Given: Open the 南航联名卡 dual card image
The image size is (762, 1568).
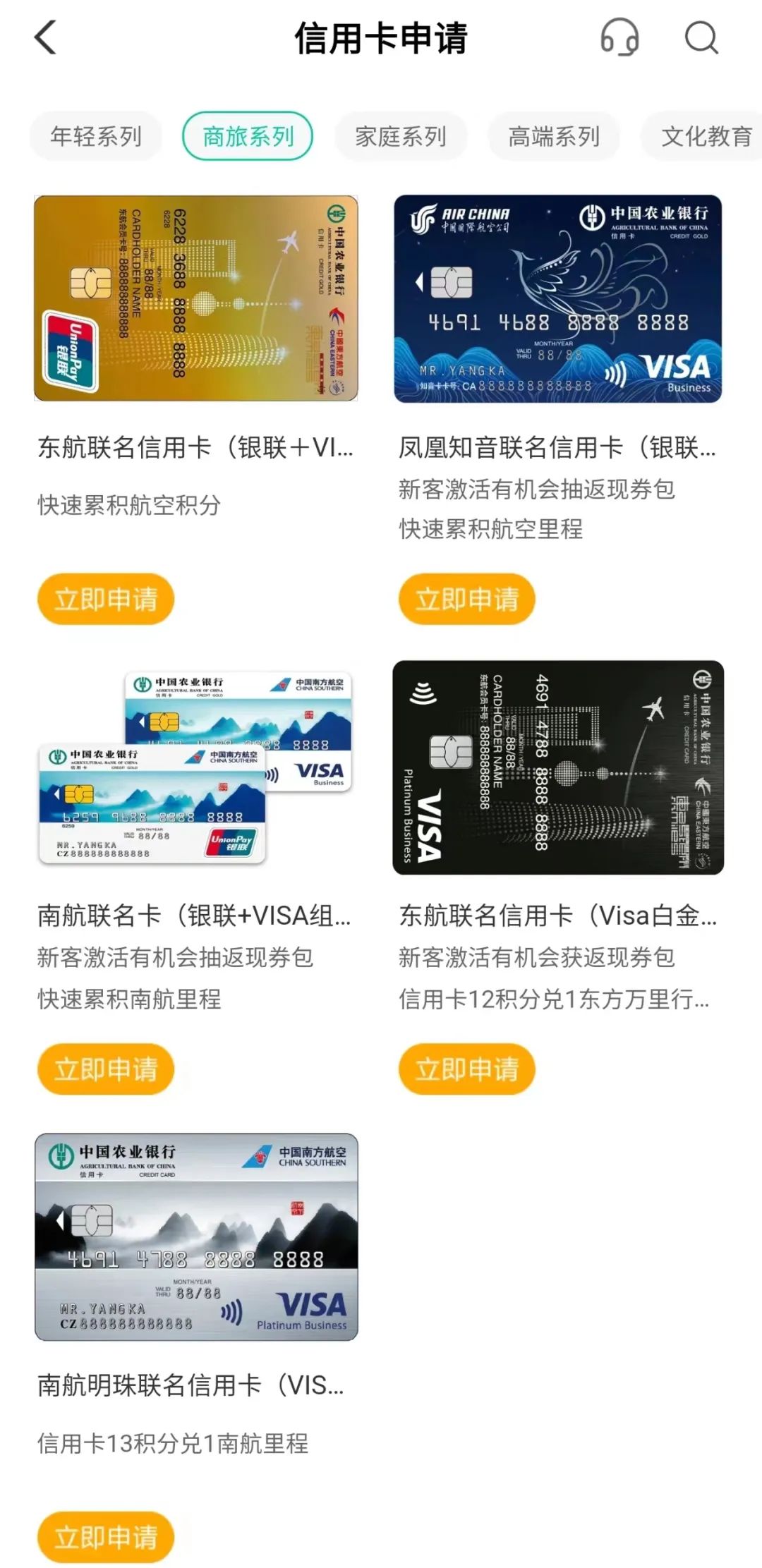Looking at the screenshot, I should (x=196, y=767).
